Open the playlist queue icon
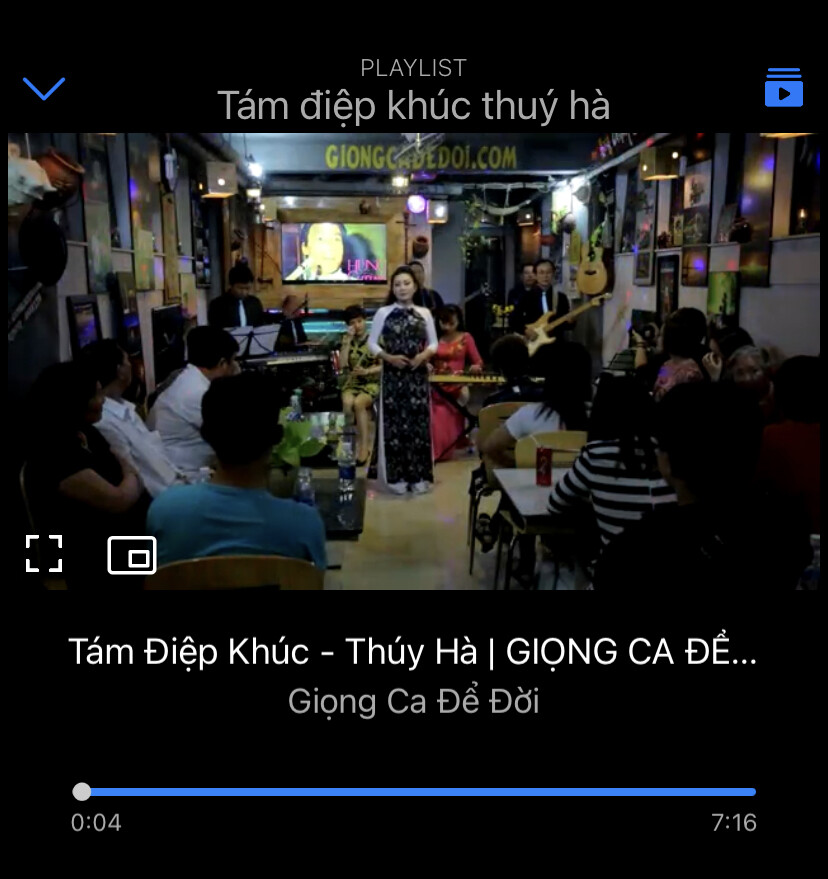This screenshot has width=828, height=879. coord(783,88)
